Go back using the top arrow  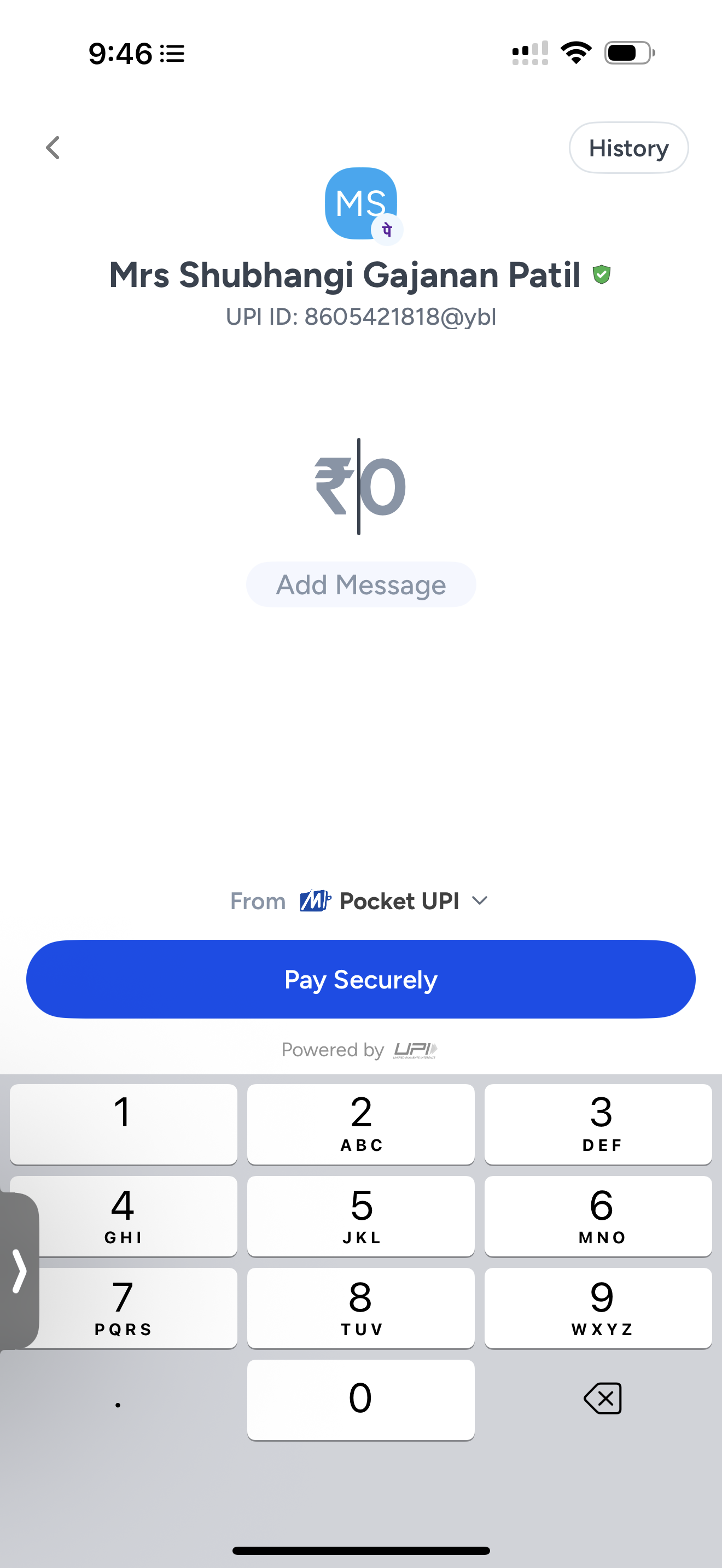pos(54,148)
